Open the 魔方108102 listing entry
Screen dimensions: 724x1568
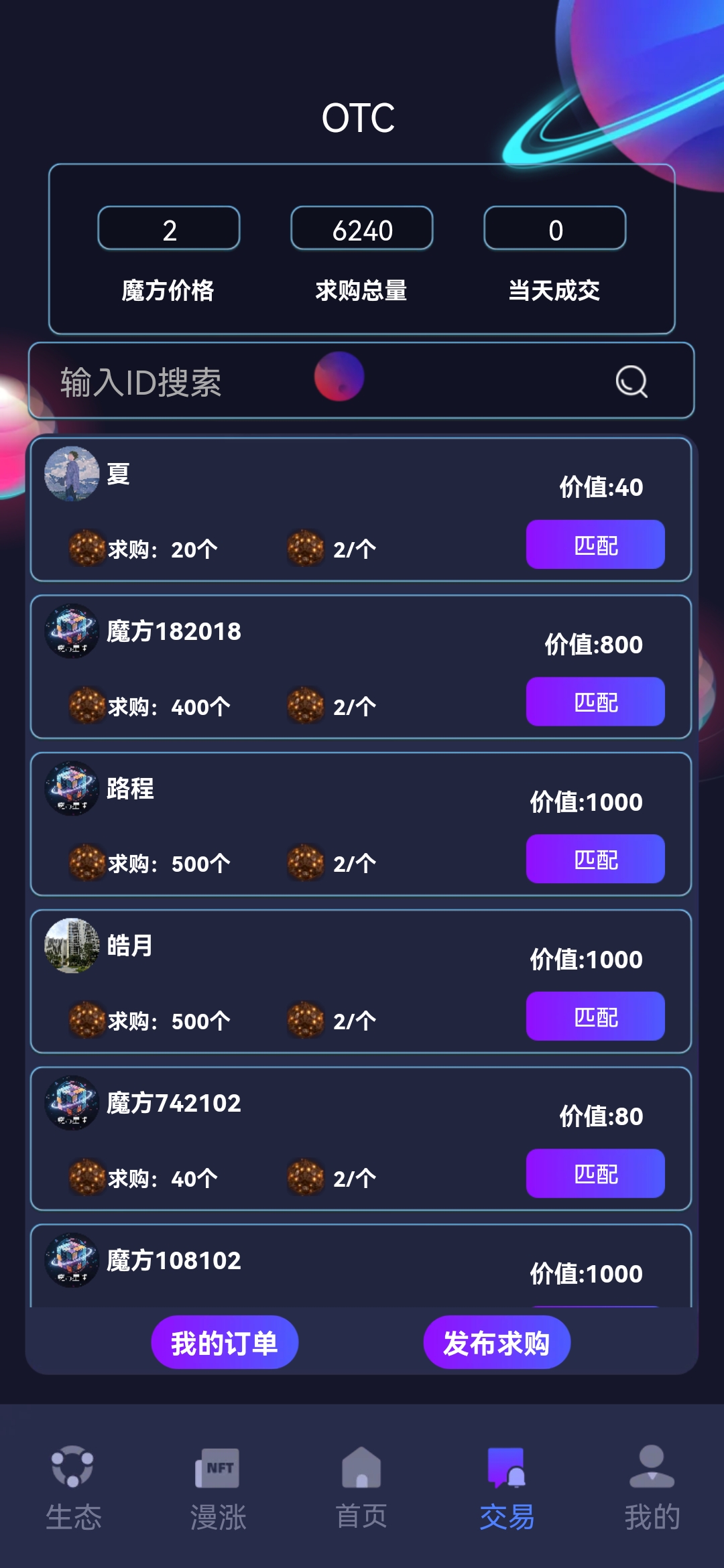point(361,1260)
